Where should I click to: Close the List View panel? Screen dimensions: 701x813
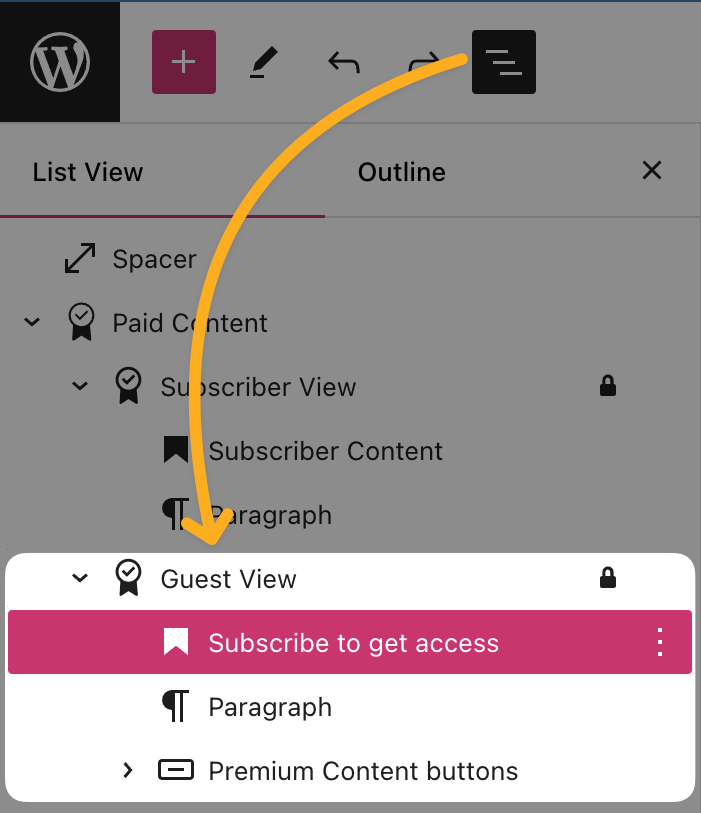(x=651, y=171)
